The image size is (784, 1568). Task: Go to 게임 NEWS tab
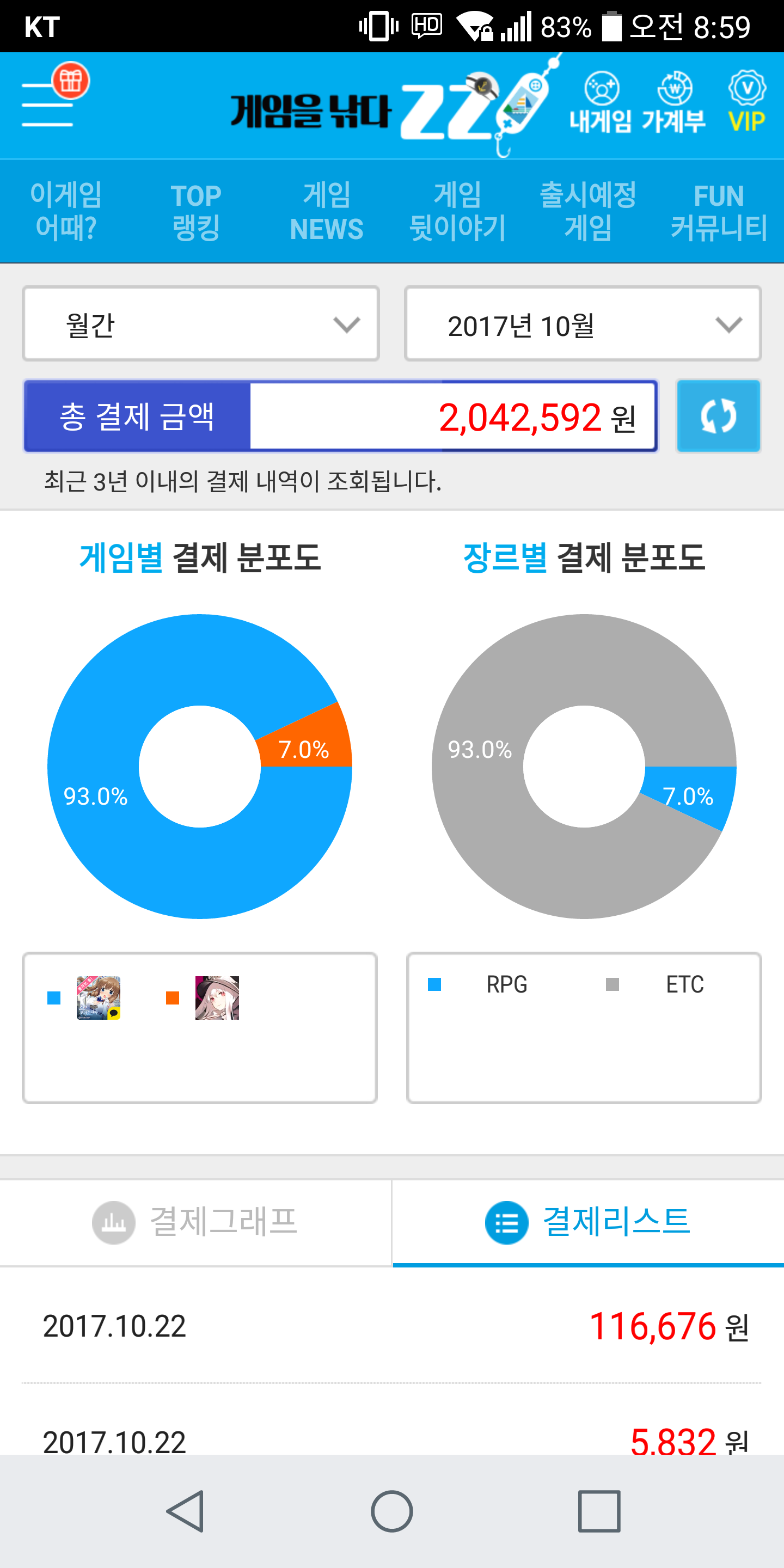(x=326, y=211)
